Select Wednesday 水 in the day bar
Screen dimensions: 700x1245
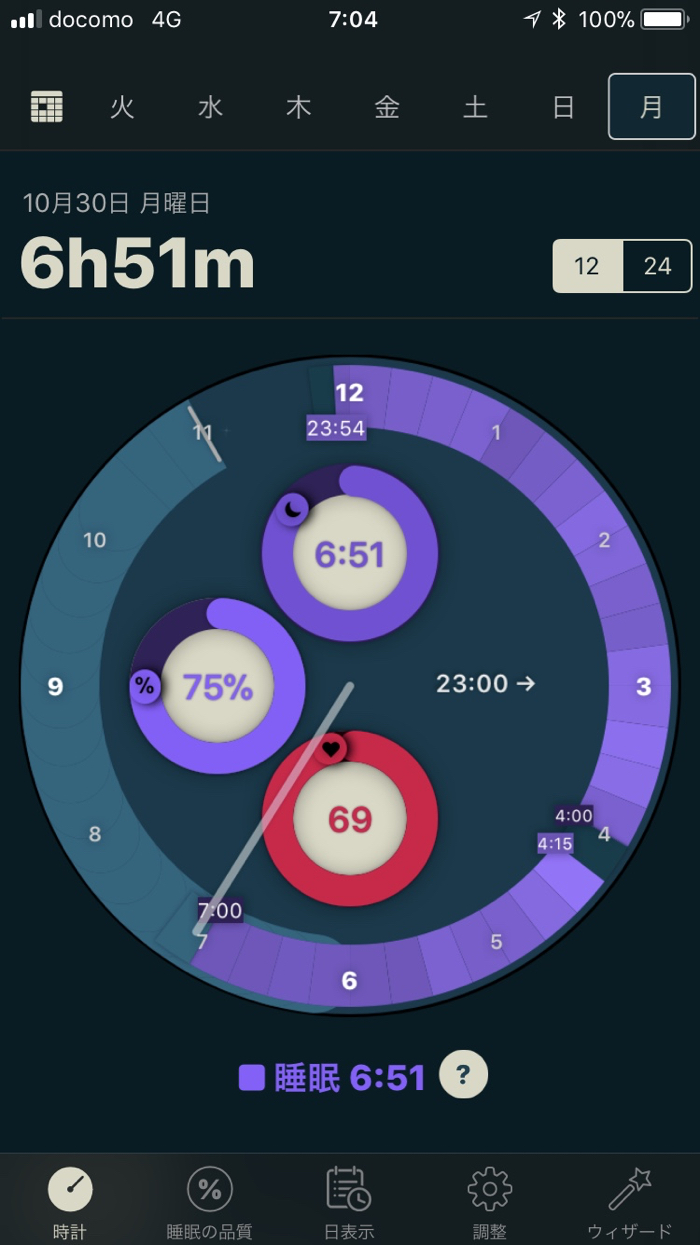210,107
